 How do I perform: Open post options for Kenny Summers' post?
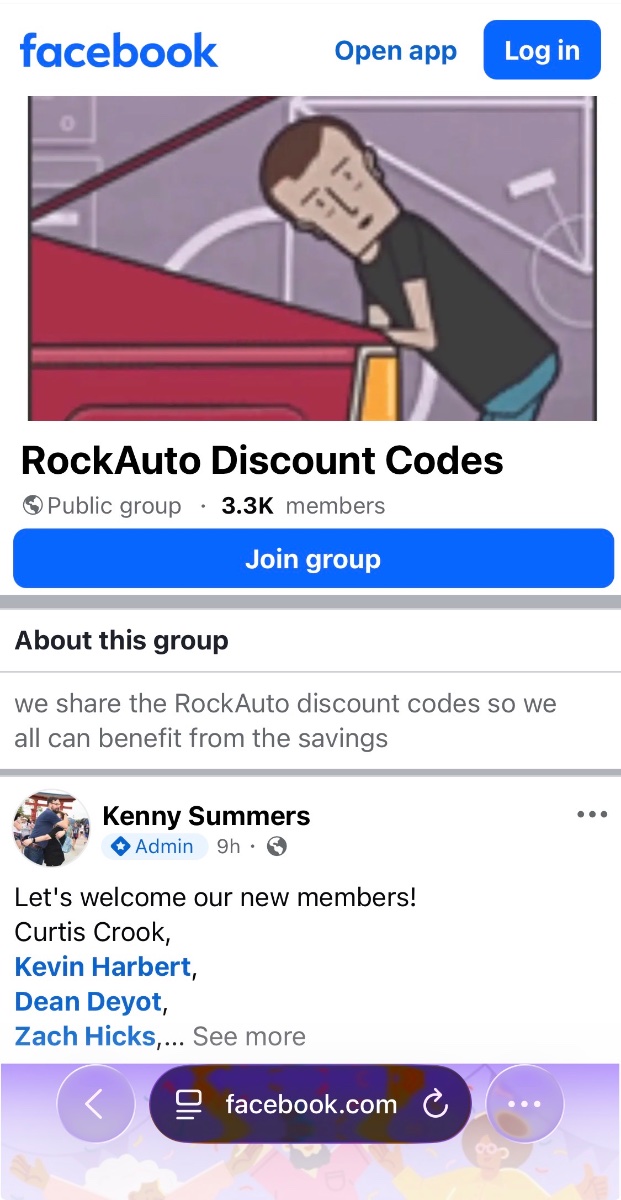592,814
